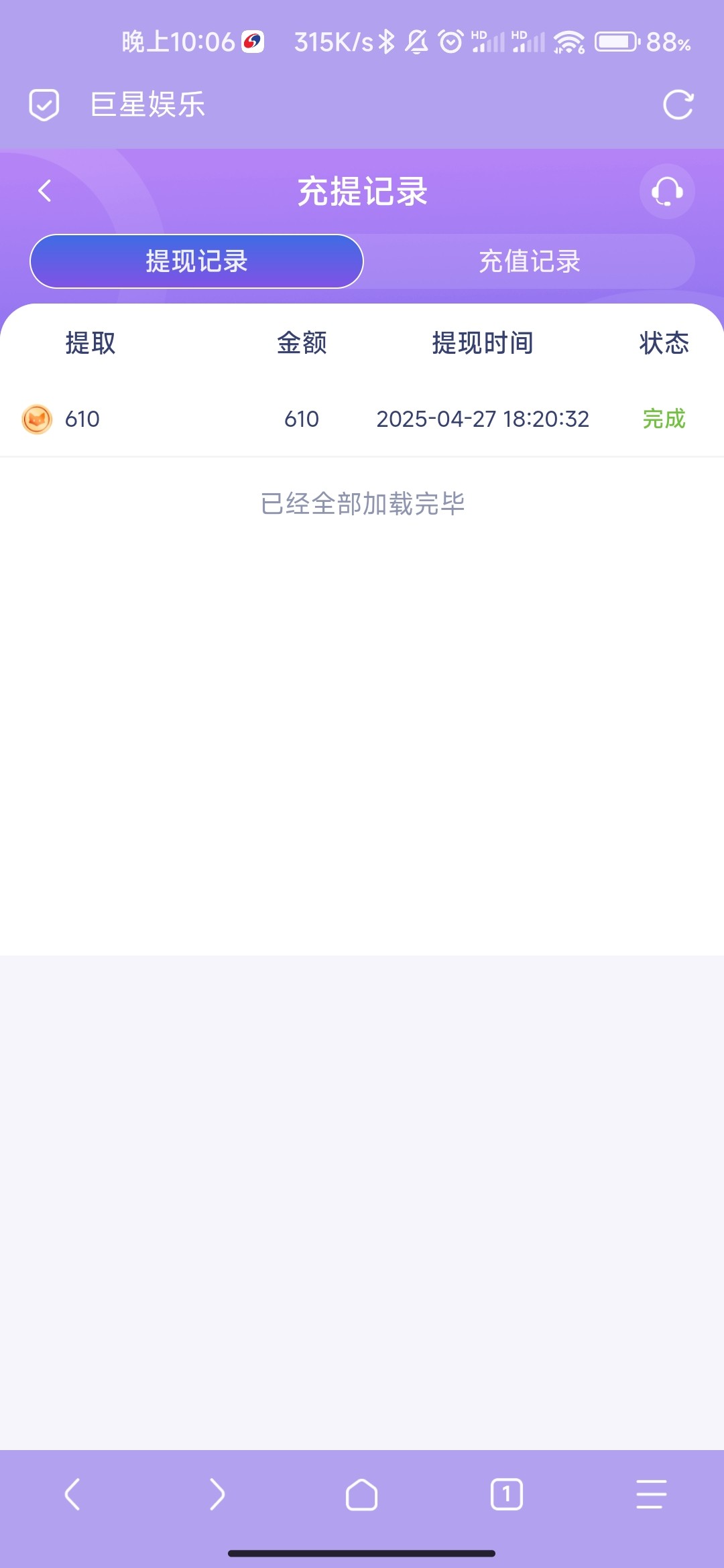Screen dimensions: 724x1568
Task: Open the browser menu in the bottom bar
Action: point(652,1494)
